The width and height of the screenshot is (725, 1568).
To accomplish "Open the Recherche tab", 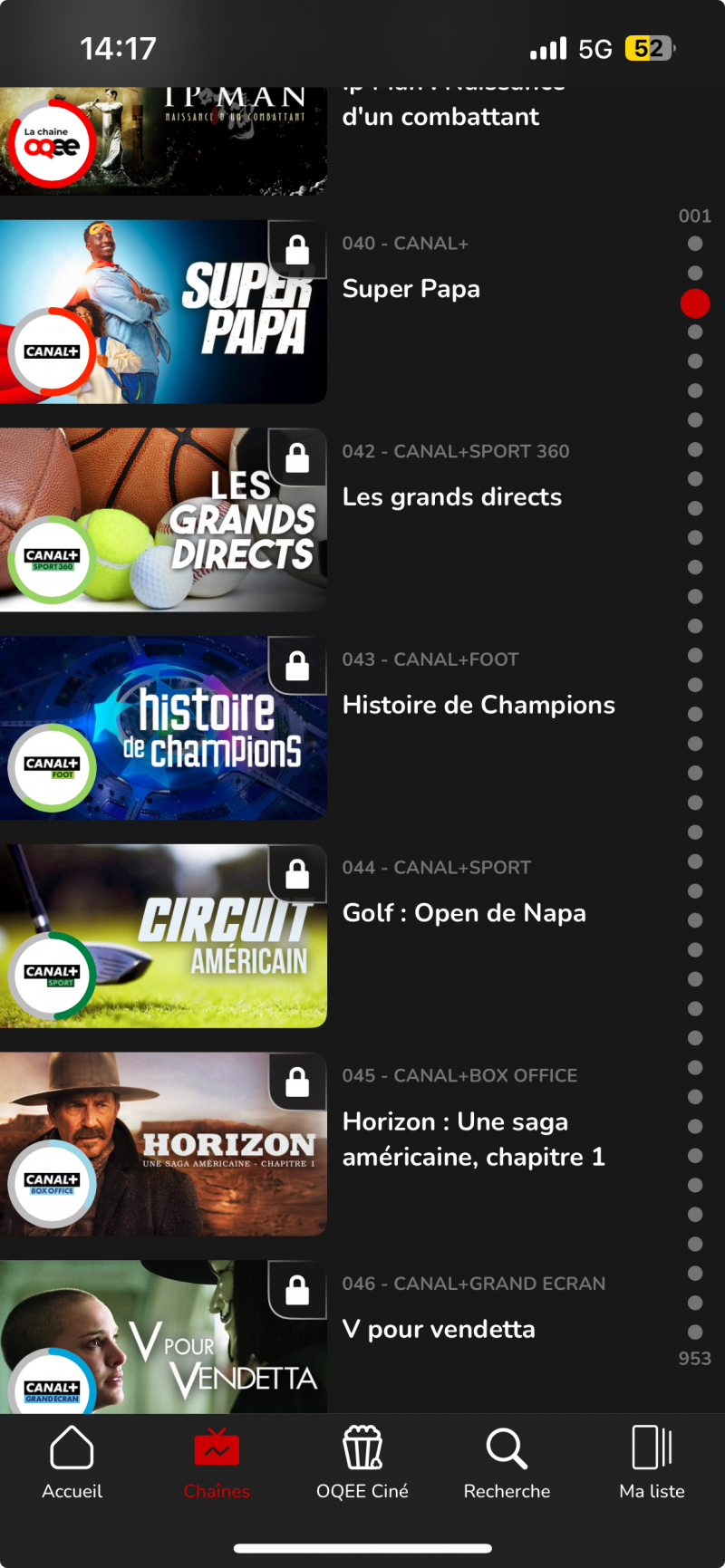I will [x=507, y=1463].
